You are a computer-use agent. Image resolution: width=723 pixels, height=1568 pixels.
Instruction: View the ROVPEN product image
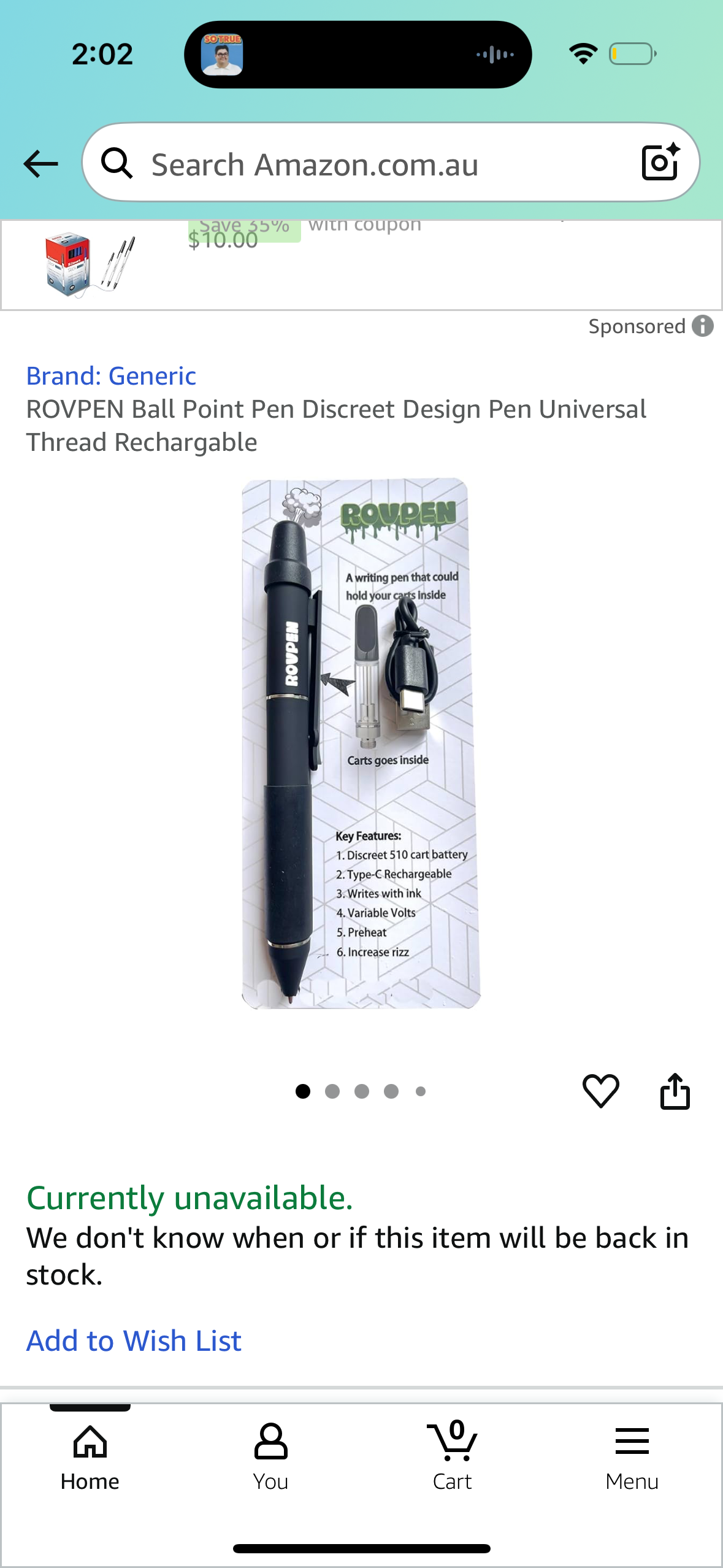[x=361, y=744]
